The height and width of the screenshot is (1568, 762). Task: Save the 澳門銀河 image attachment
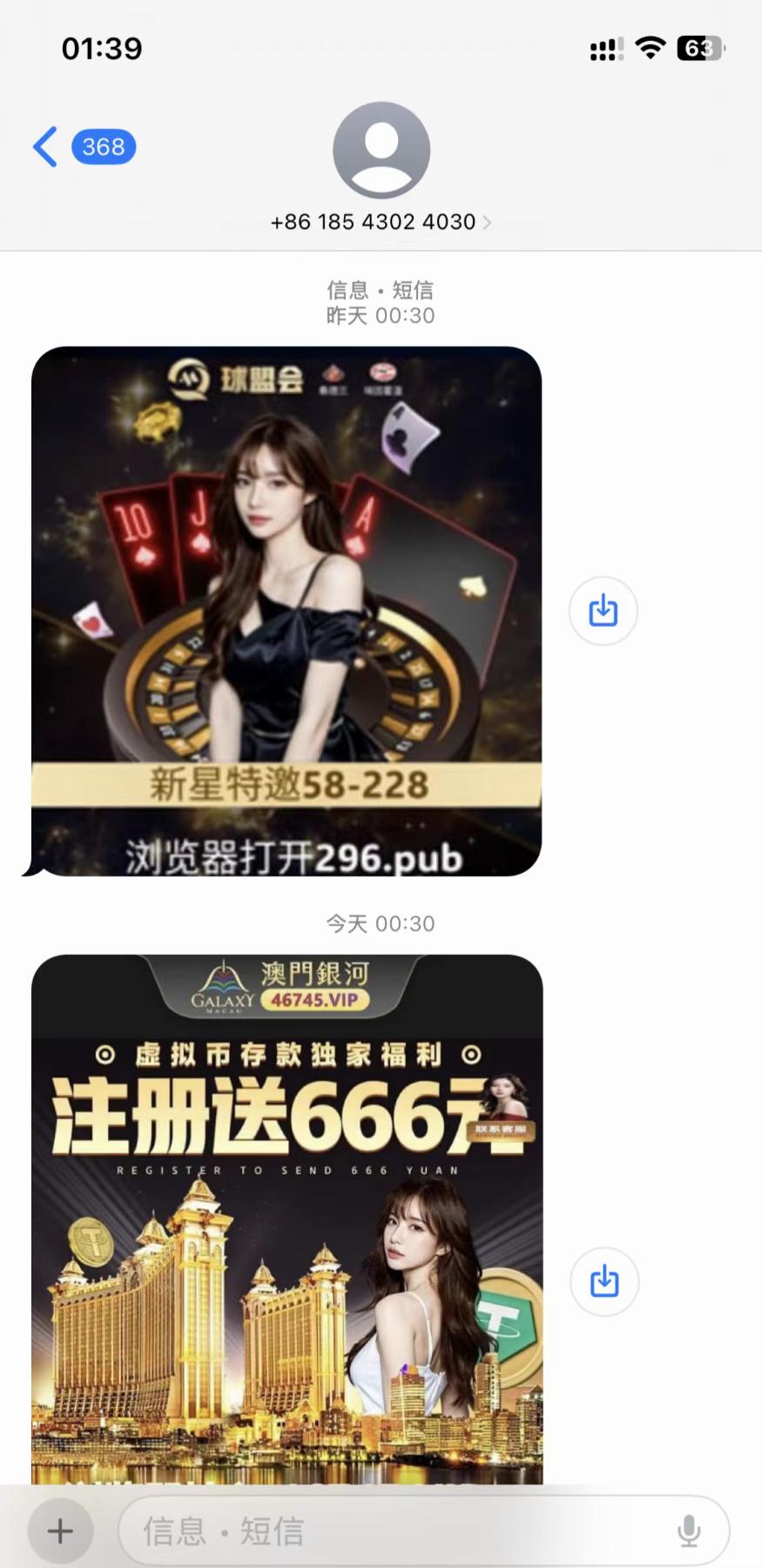[x=604, y=1281]
